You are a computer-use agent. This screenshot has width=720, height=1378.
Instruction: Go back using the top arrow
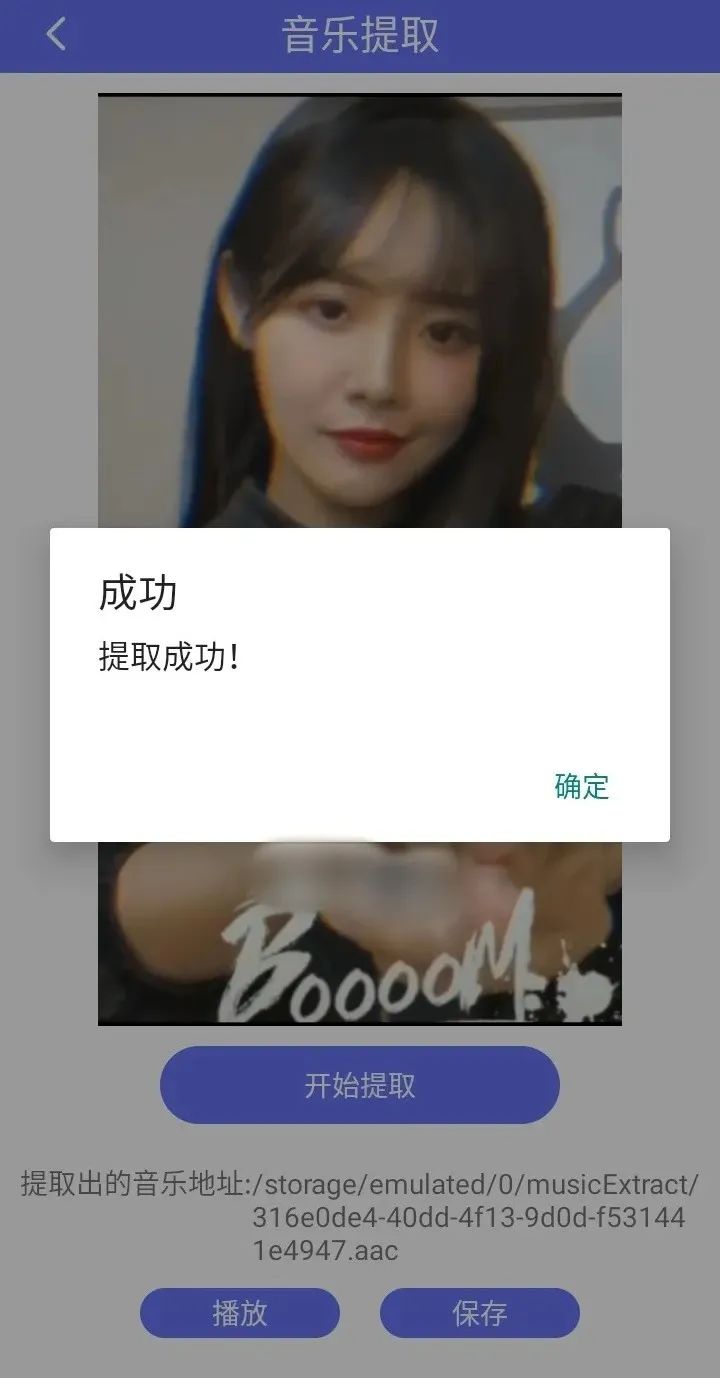click(56, 35)
